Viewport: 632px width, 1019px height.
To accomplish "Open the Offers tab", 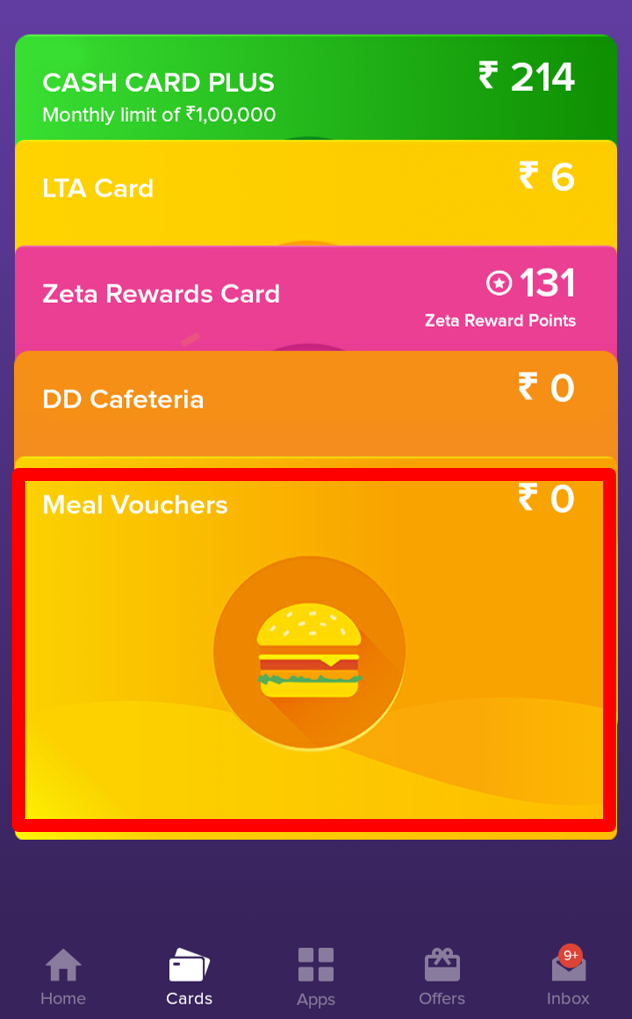I will point(442,977).
